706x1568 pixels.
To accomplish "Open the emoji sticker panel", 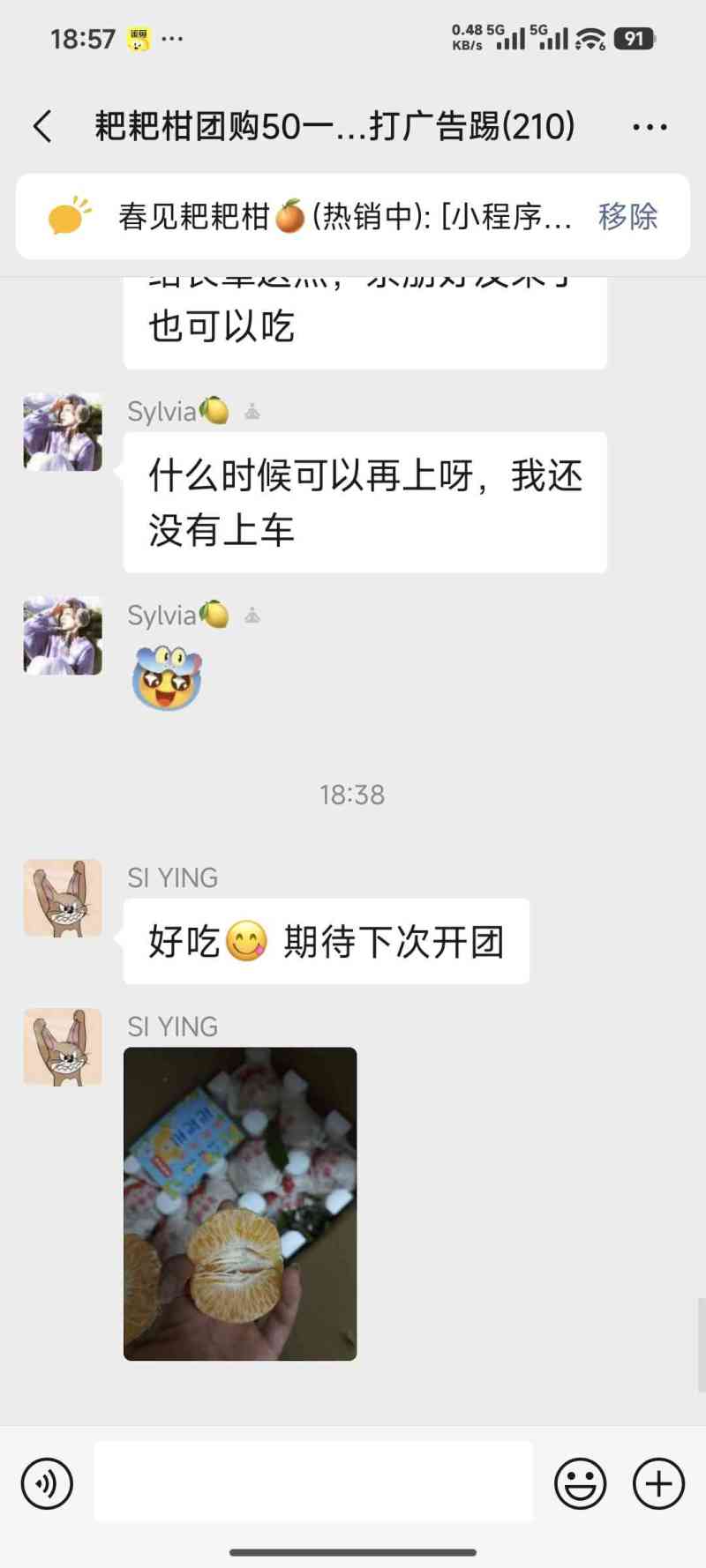I will [580, 1484].
